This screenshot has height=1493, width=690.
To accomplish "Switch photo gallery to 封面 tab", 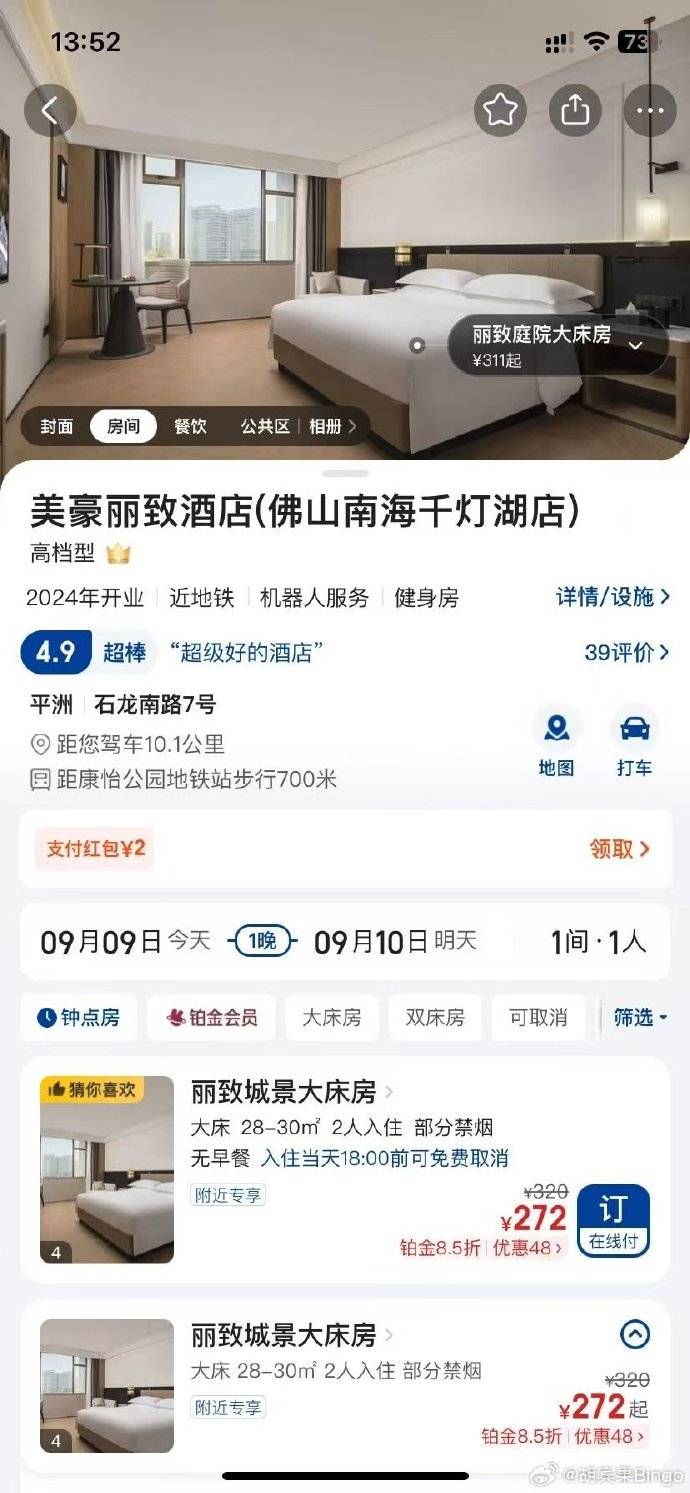I will 57,426.
